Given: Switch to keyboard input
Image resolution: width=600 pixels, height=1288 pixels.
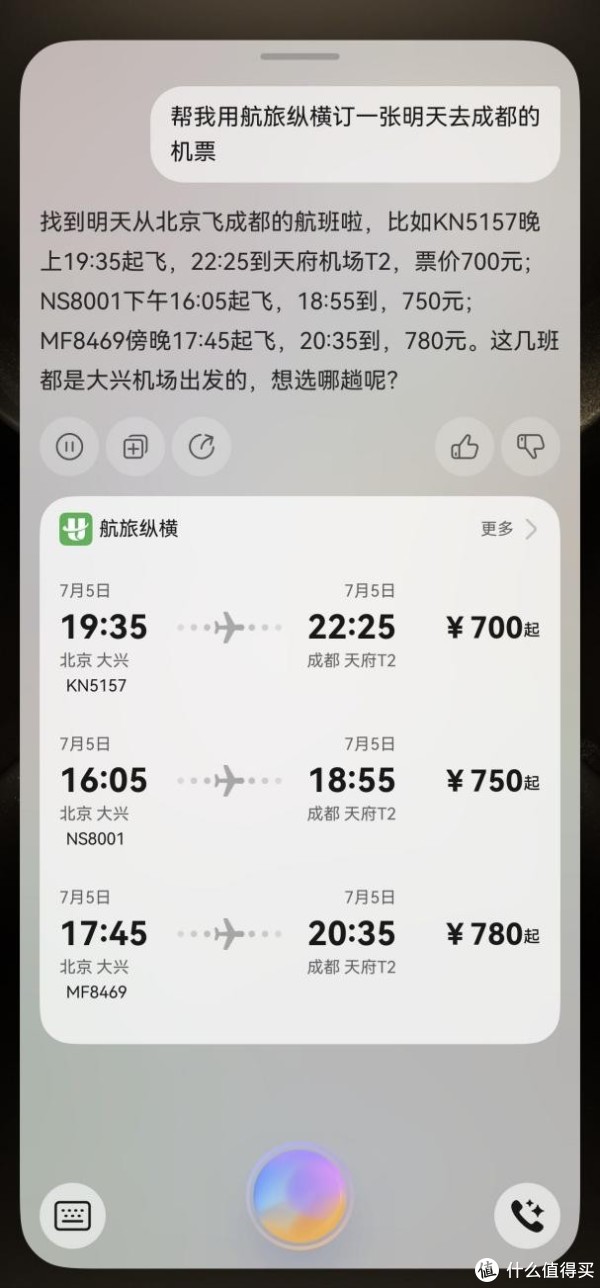Looking at the screenshot, I should pyautogui.click(x=72, y=1215).
